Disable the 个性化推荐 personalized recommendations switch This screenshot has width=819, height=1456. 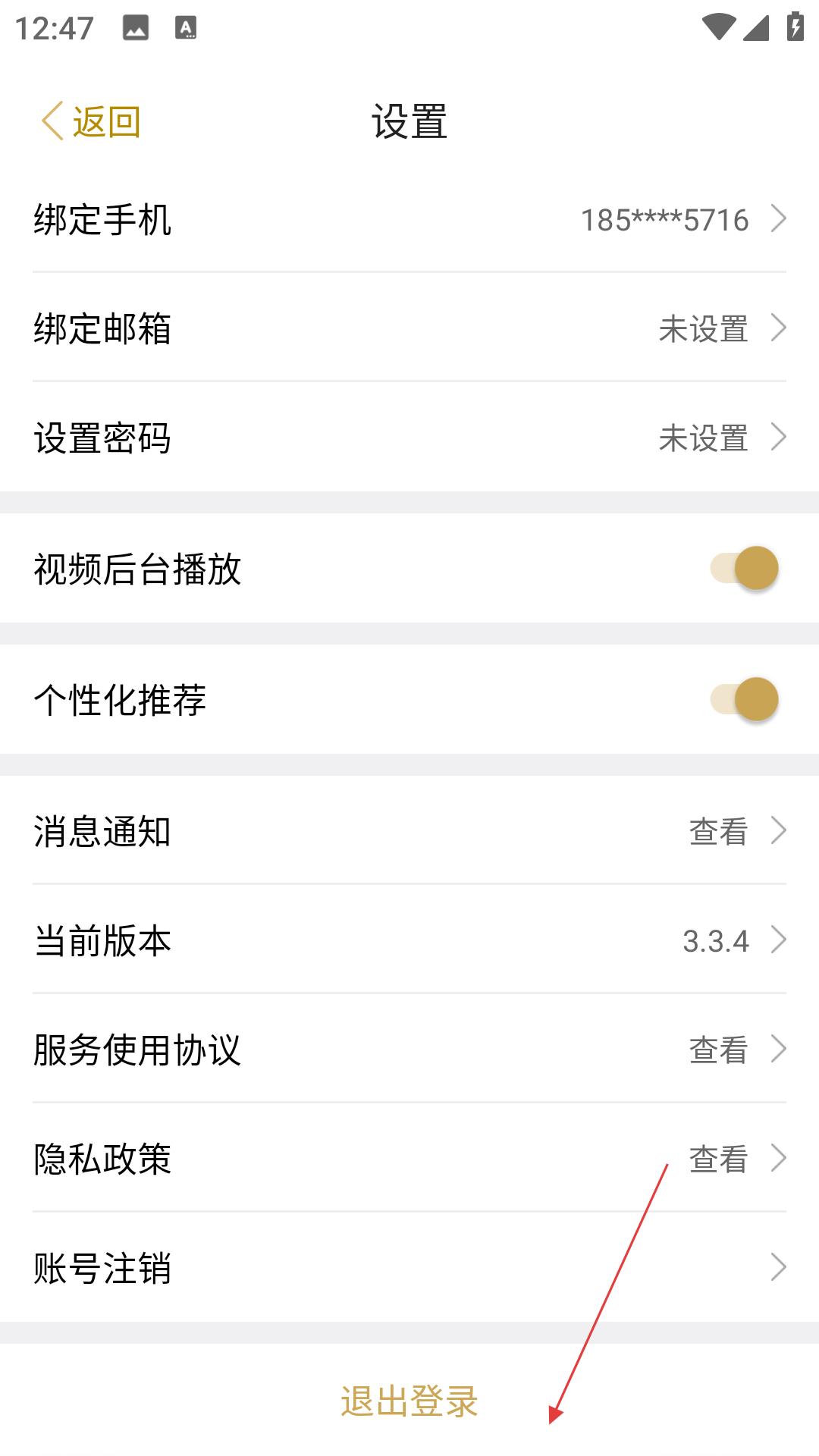[x=744, y=701]
